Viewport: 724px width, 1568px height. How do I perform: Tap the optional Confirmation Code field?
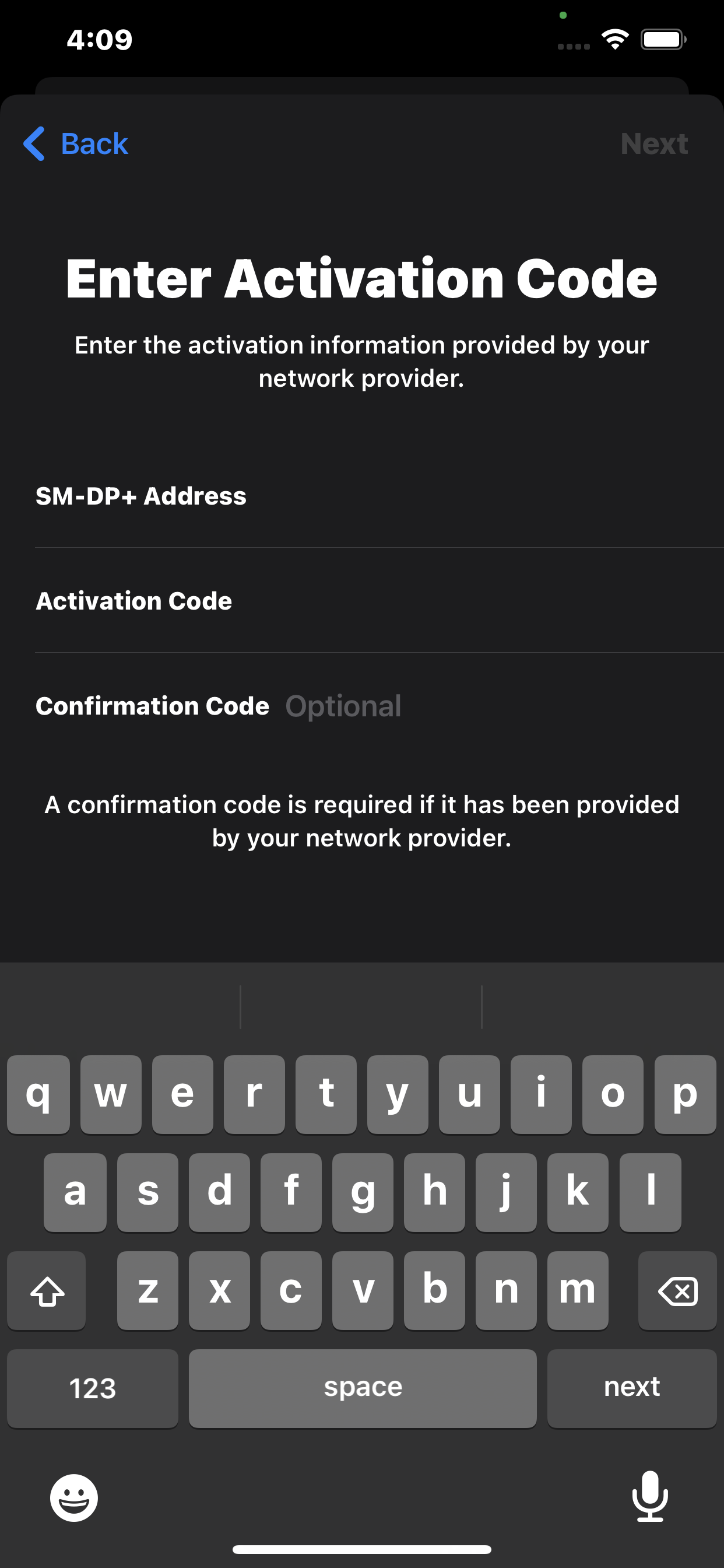379,706
